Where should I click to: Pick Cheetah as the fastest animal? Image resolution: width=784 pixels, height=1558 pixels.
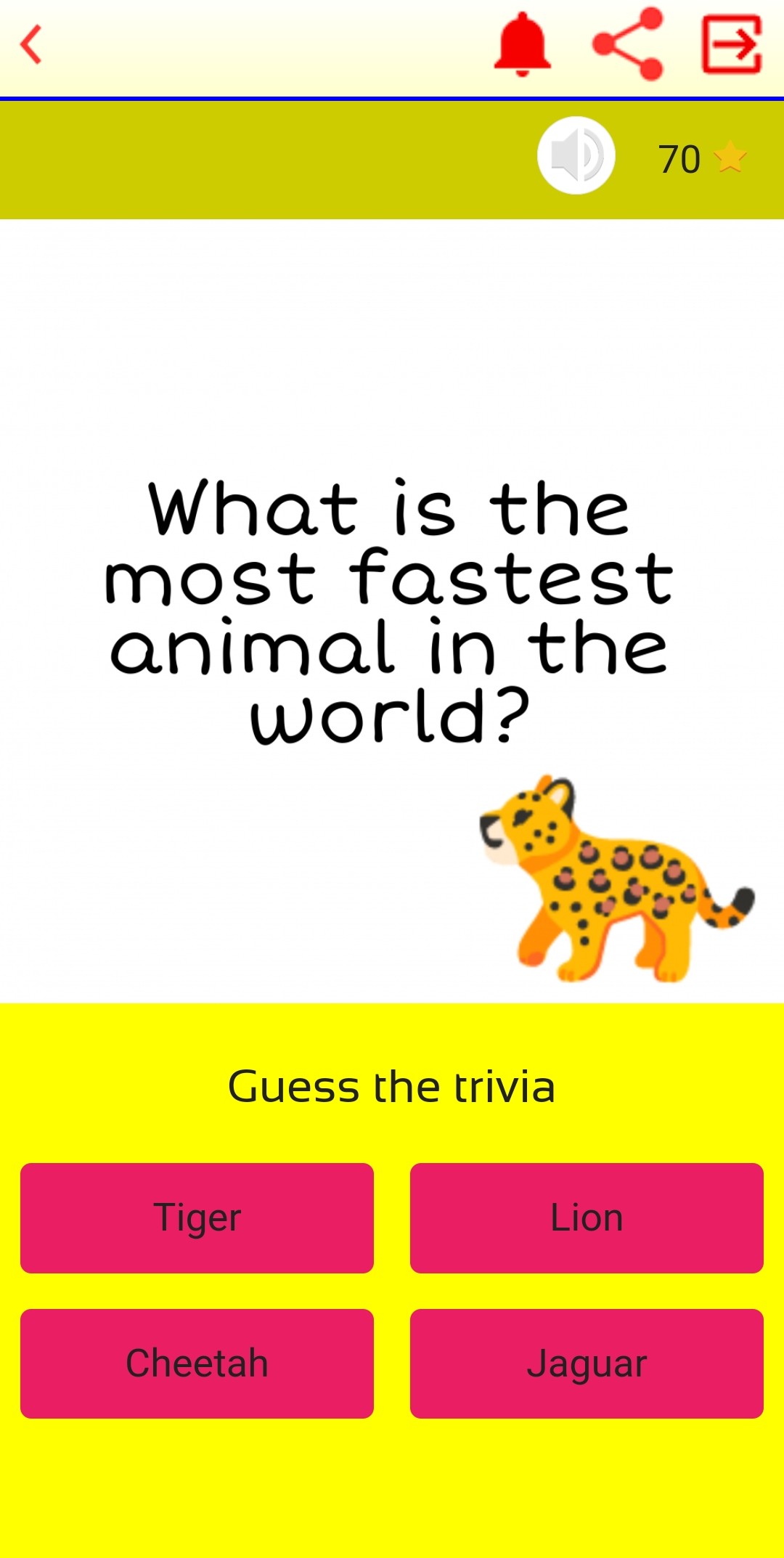click(x=197, y=1363)
